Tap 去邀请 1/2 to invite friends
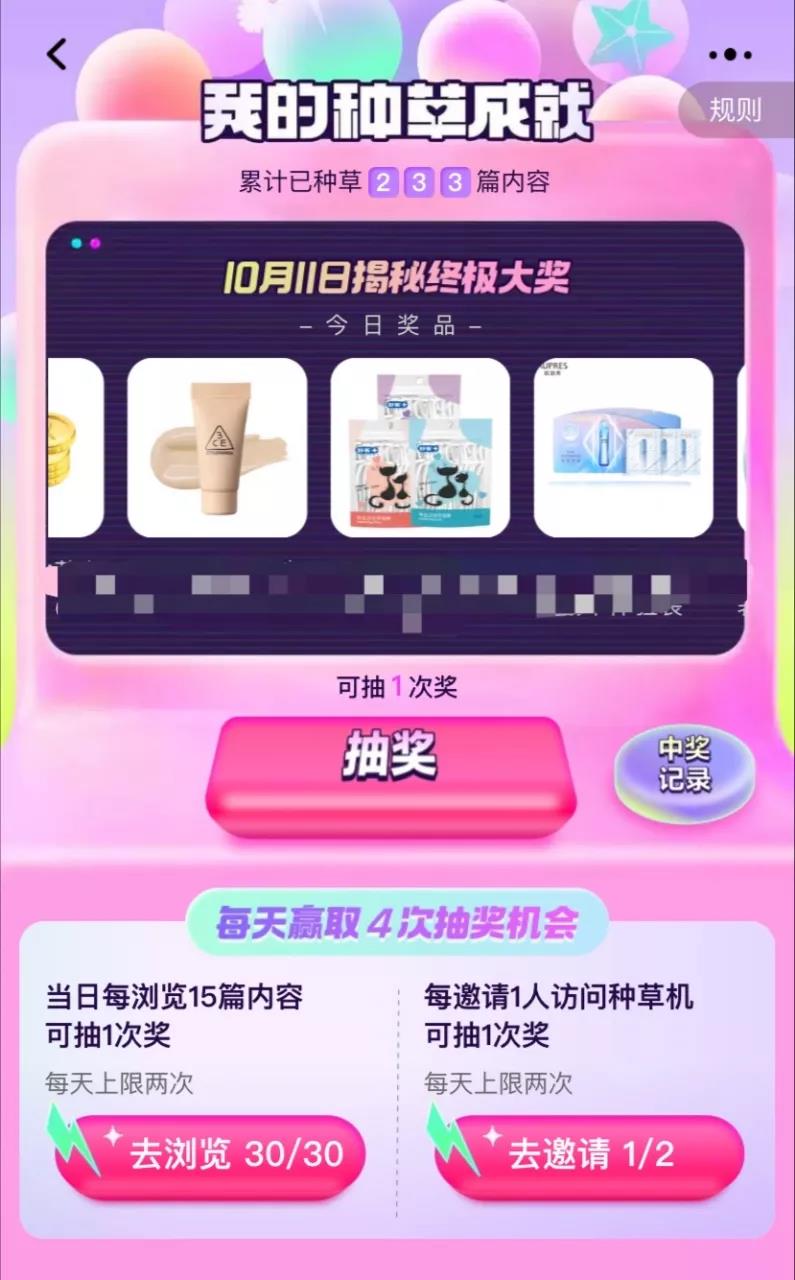Image resolution: width=795 pixels, height=1280 pixels. [590, 1155]
